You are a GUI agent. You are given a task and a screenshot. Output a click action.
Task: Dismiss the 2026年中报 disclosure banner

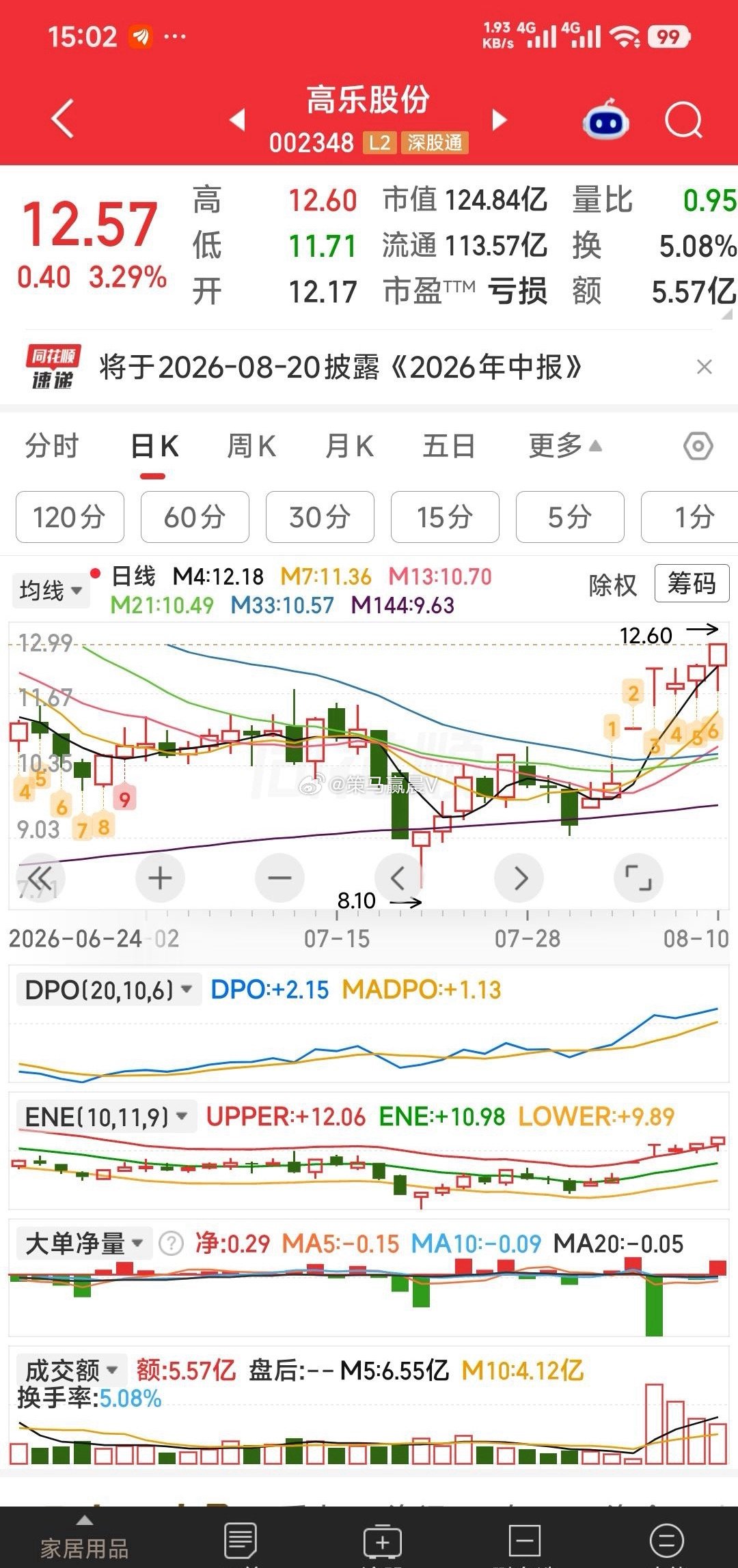pos(704,367)
